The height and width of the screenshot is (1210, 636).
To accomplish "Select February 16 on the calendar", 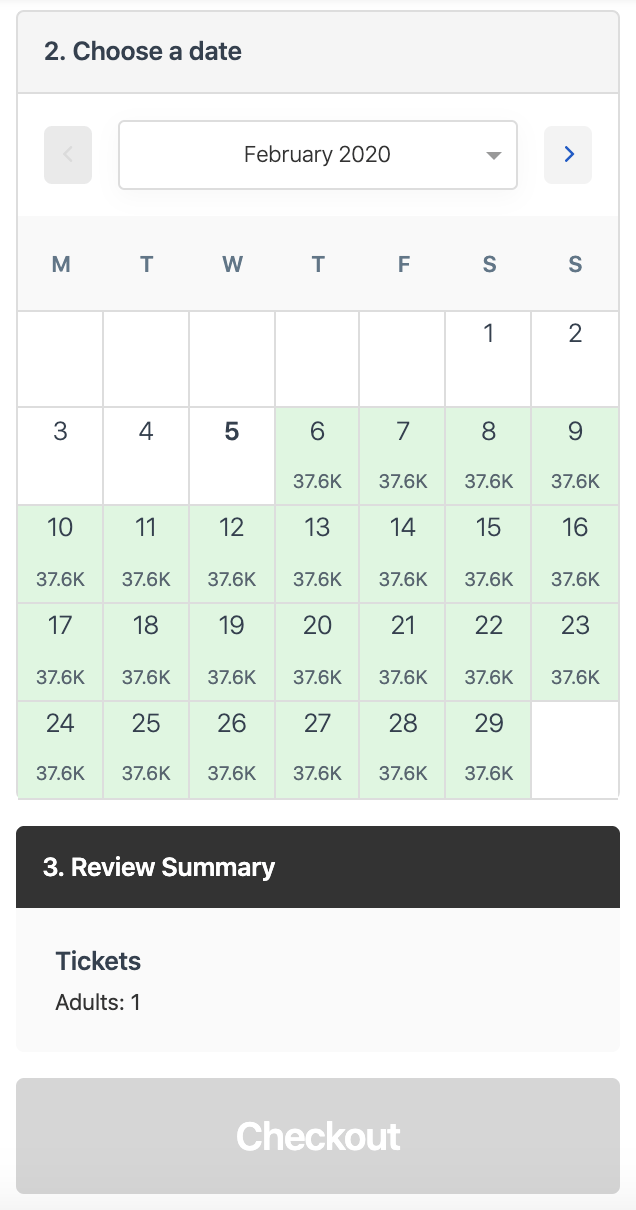I will 575,552.
